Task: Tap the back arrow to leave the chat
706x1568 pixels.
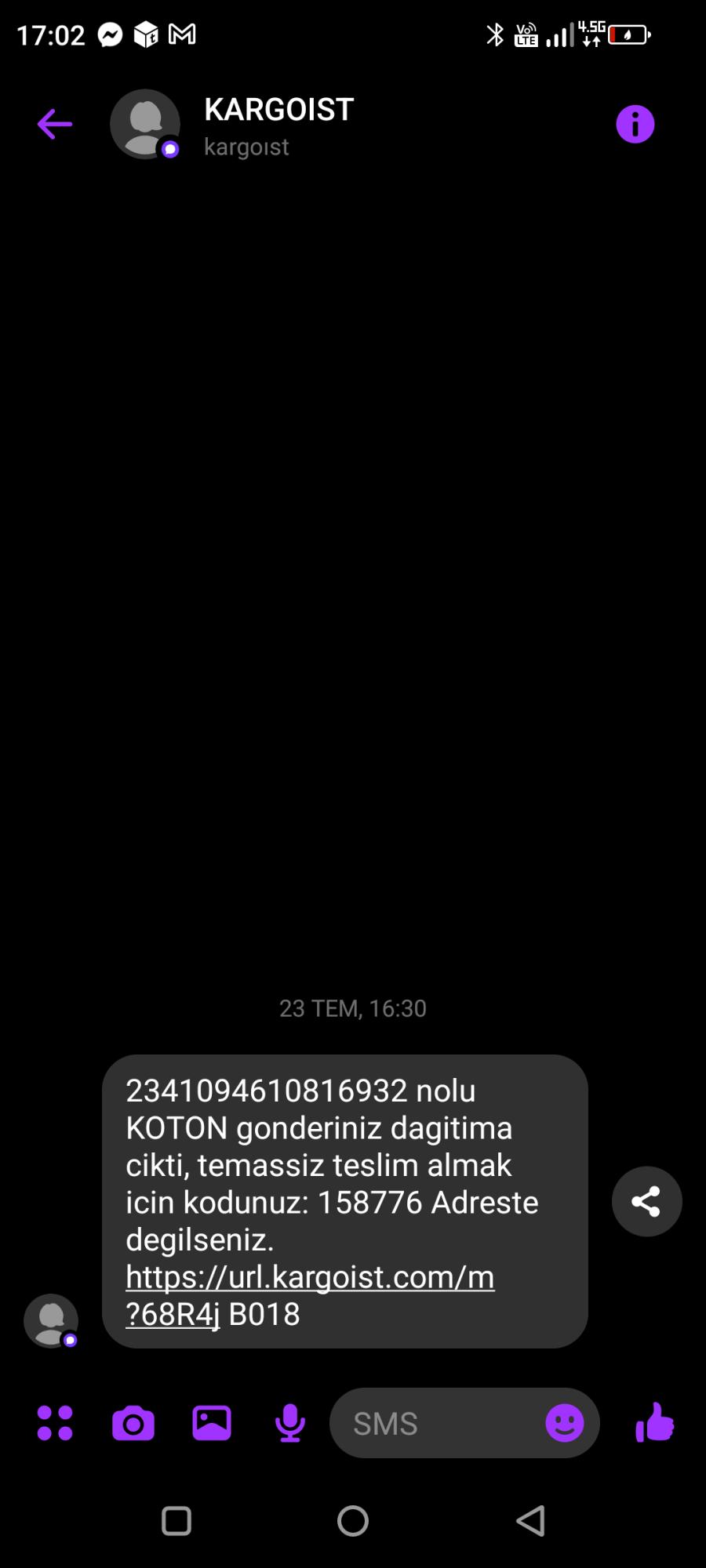Action: 53,123
